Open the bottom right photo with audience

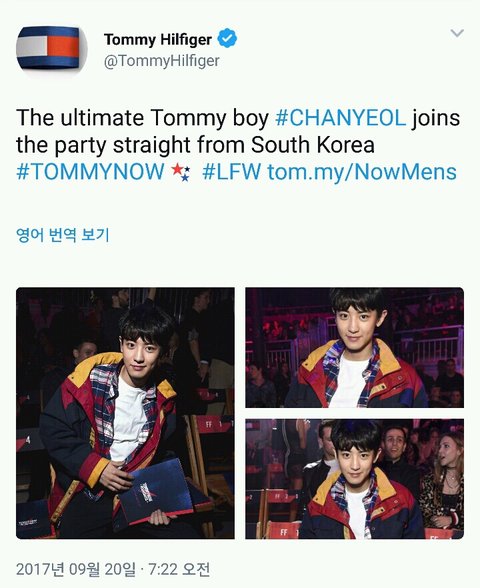click(355, 479)
